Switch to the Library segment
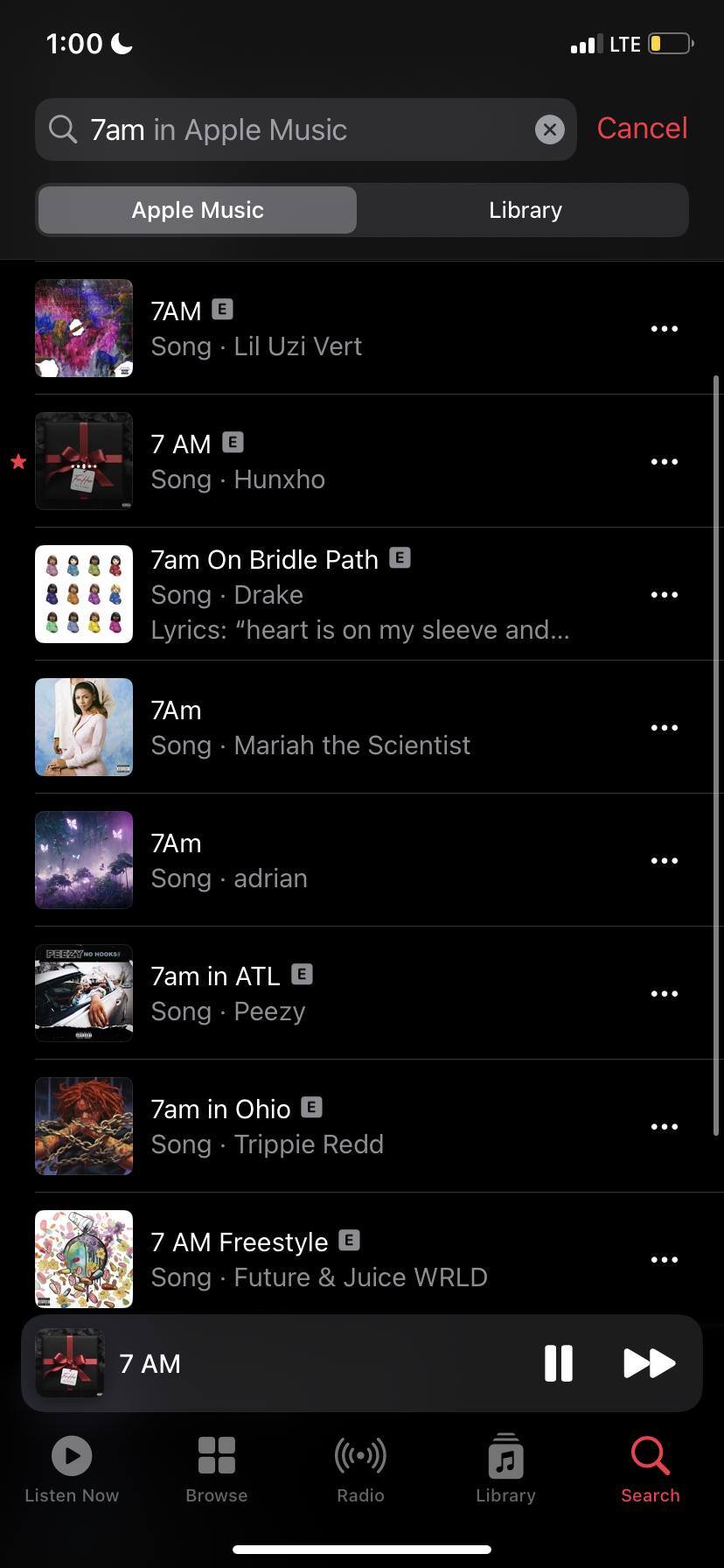 pyautogui.click(x=525, y=210)
